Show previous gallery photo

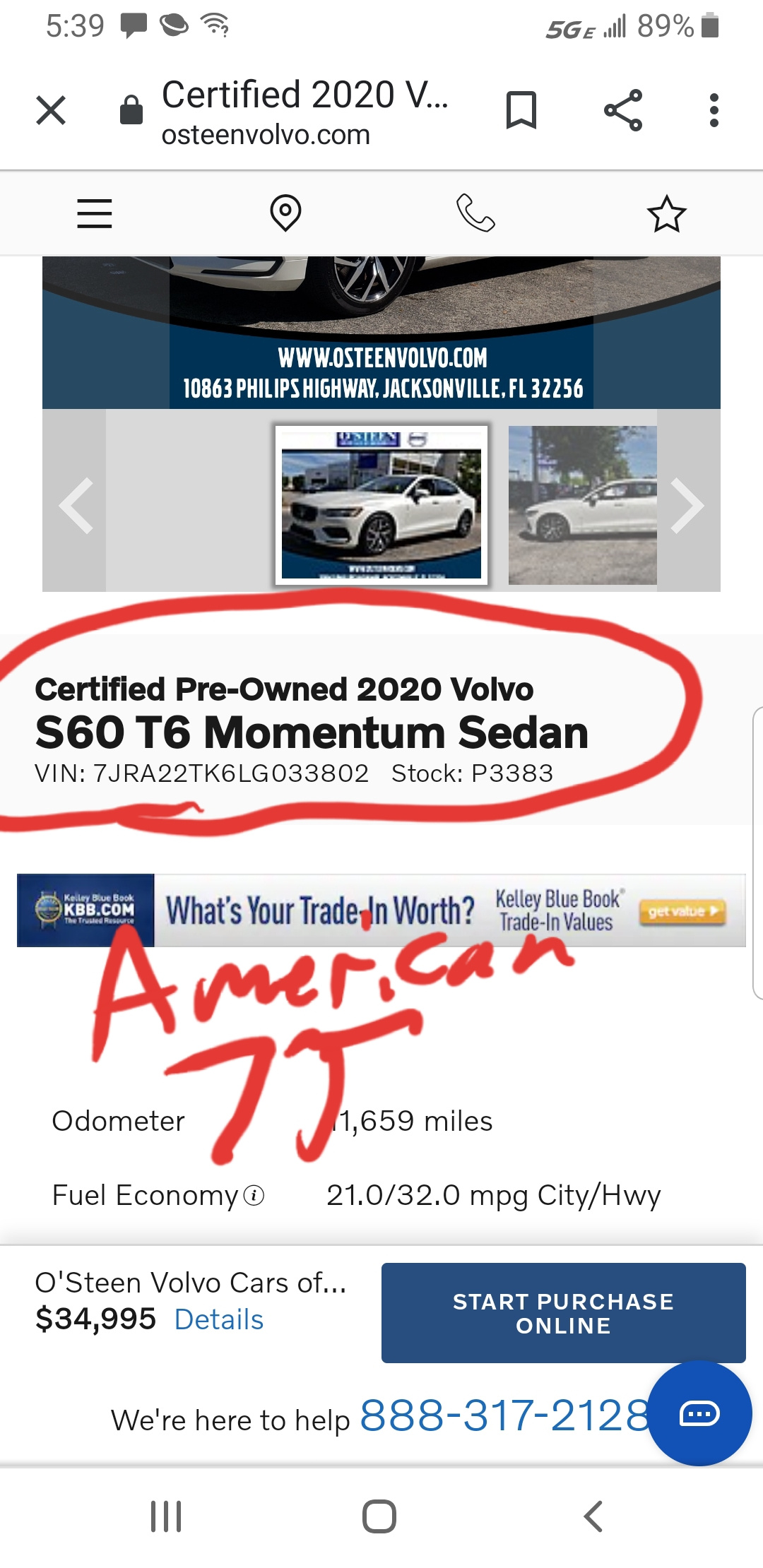76,505
